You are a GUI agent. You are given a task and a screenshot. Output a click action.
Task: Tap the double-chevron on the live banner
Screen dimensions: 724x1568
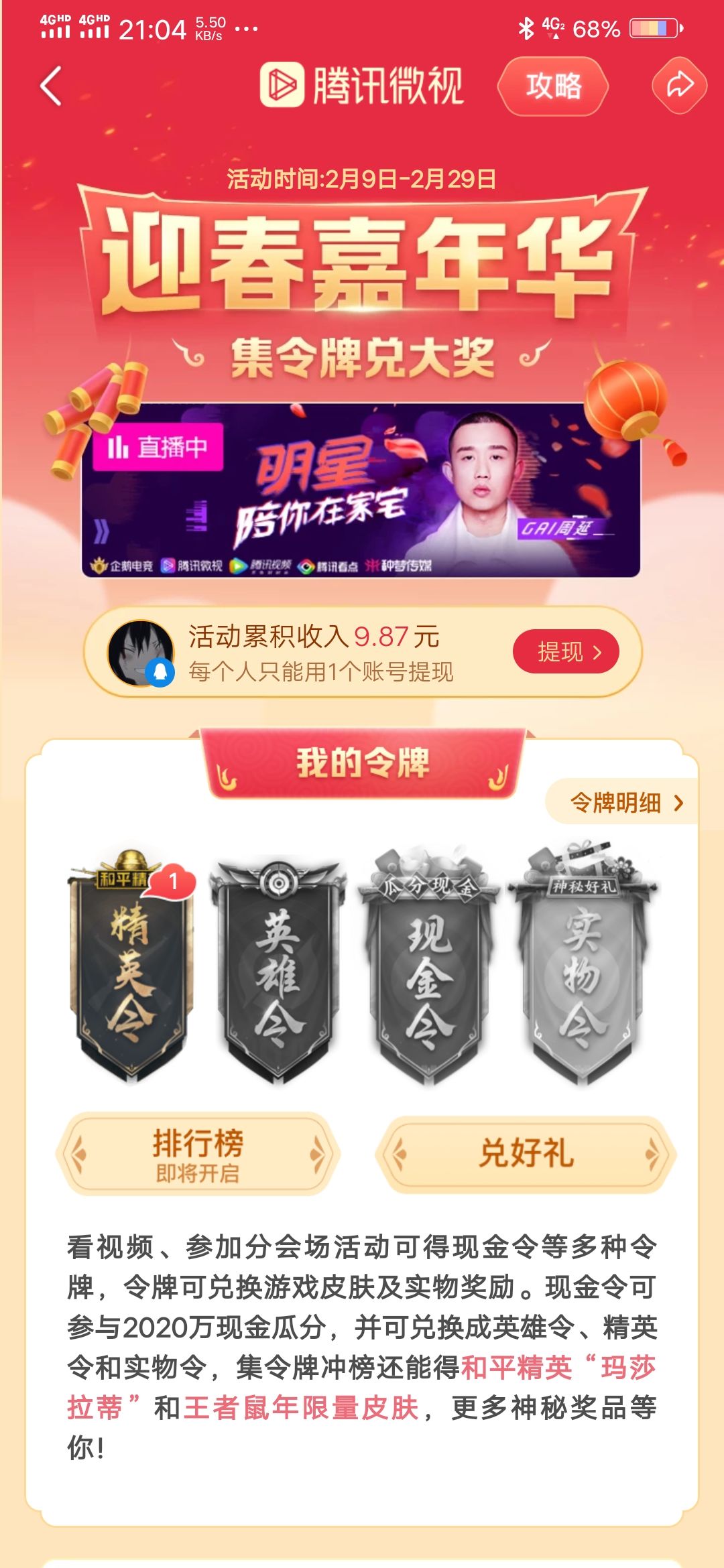tap(100, 529)
